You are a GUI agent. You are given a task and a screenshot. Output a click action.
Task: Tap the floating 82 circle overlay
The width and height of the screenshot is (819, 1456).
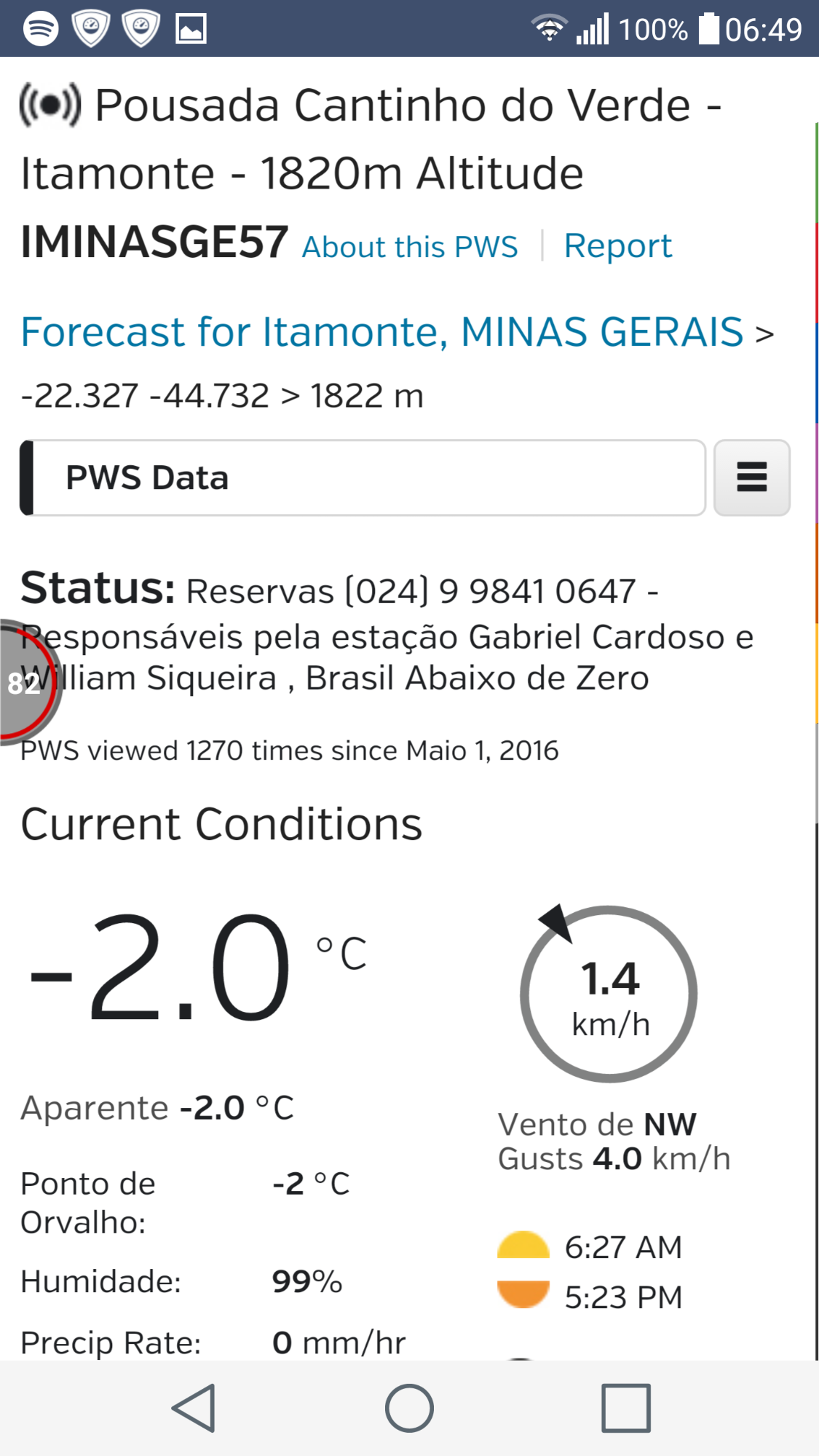coord(25,682)
